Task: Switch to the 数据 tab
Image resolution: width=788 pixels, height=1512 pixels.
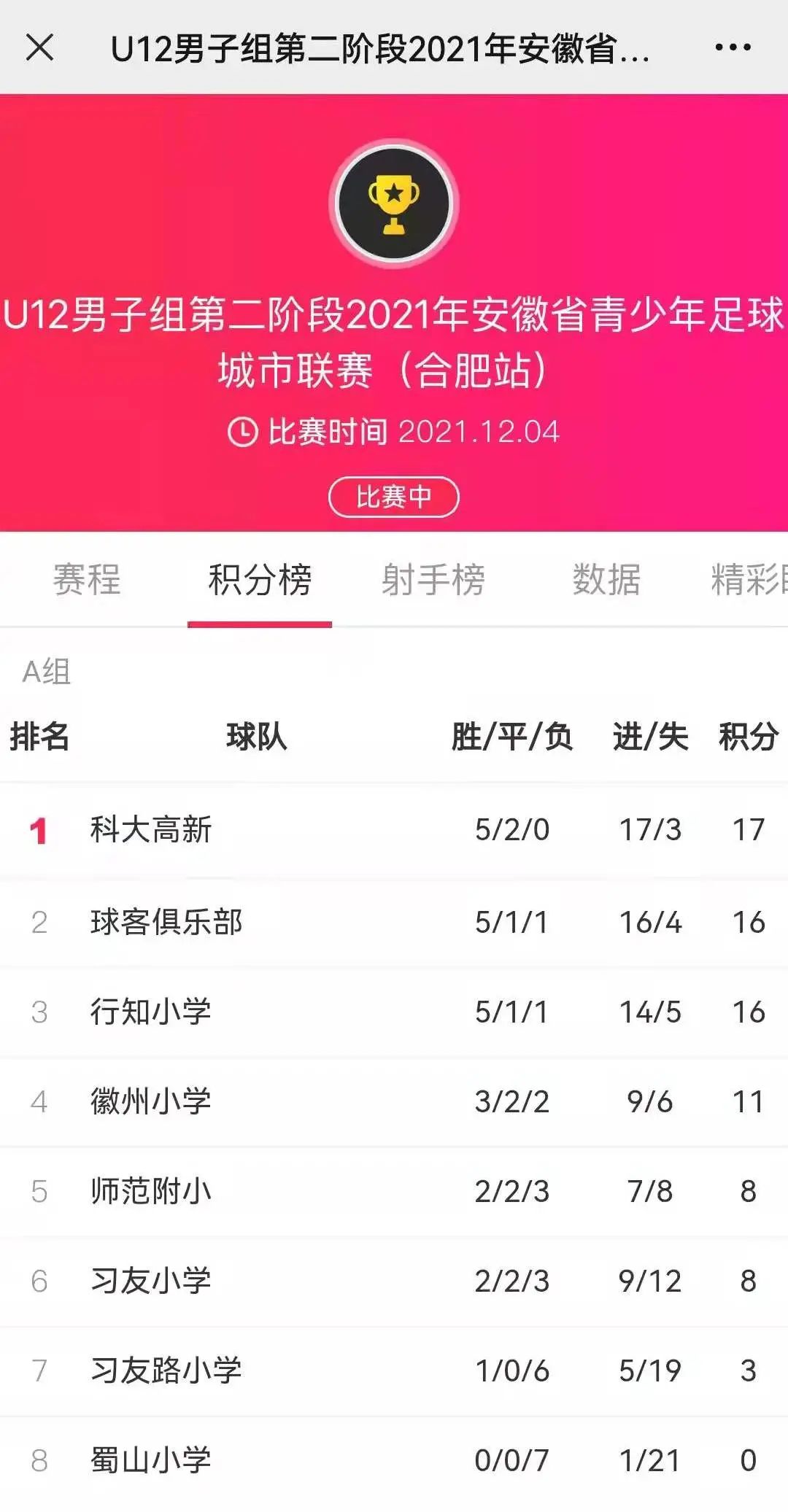Action: [x=606, y=580]
